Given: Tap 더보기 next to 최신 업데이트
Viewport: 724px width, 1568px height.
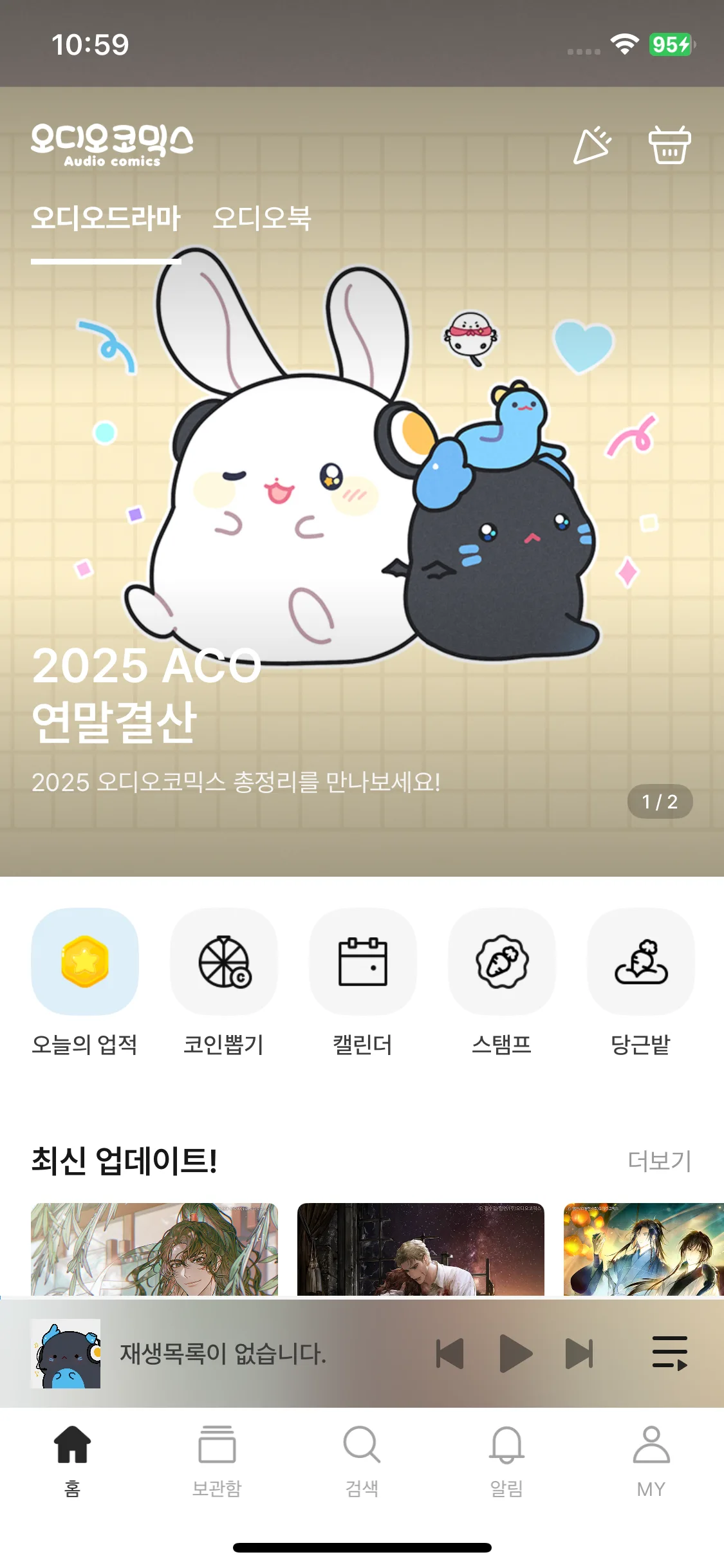Looking at the screenshot, I should pos(659,1161).
